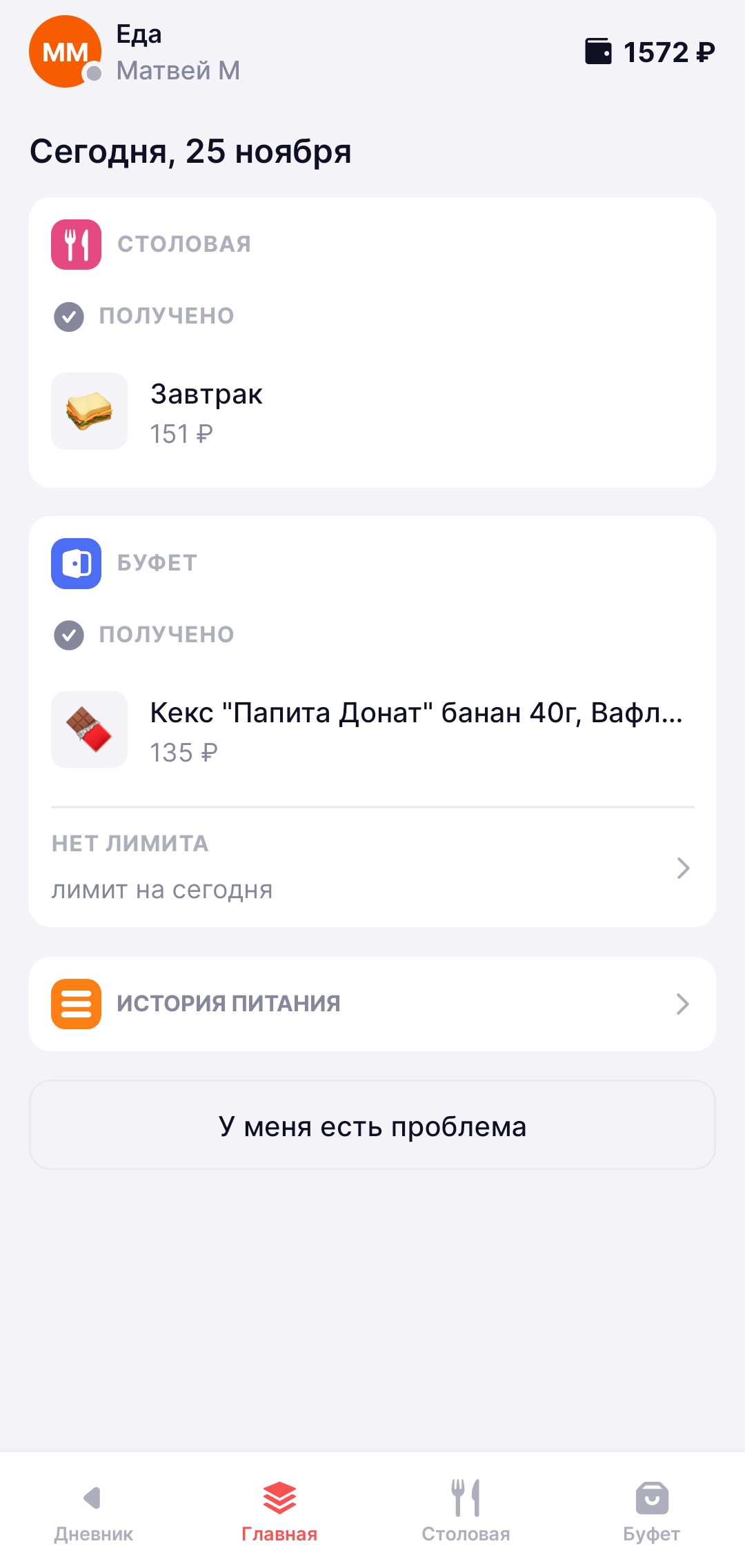Open the Матвей М profile avatar
Viewport: 745px width, 1568px height.
click(x=65, y=52)
